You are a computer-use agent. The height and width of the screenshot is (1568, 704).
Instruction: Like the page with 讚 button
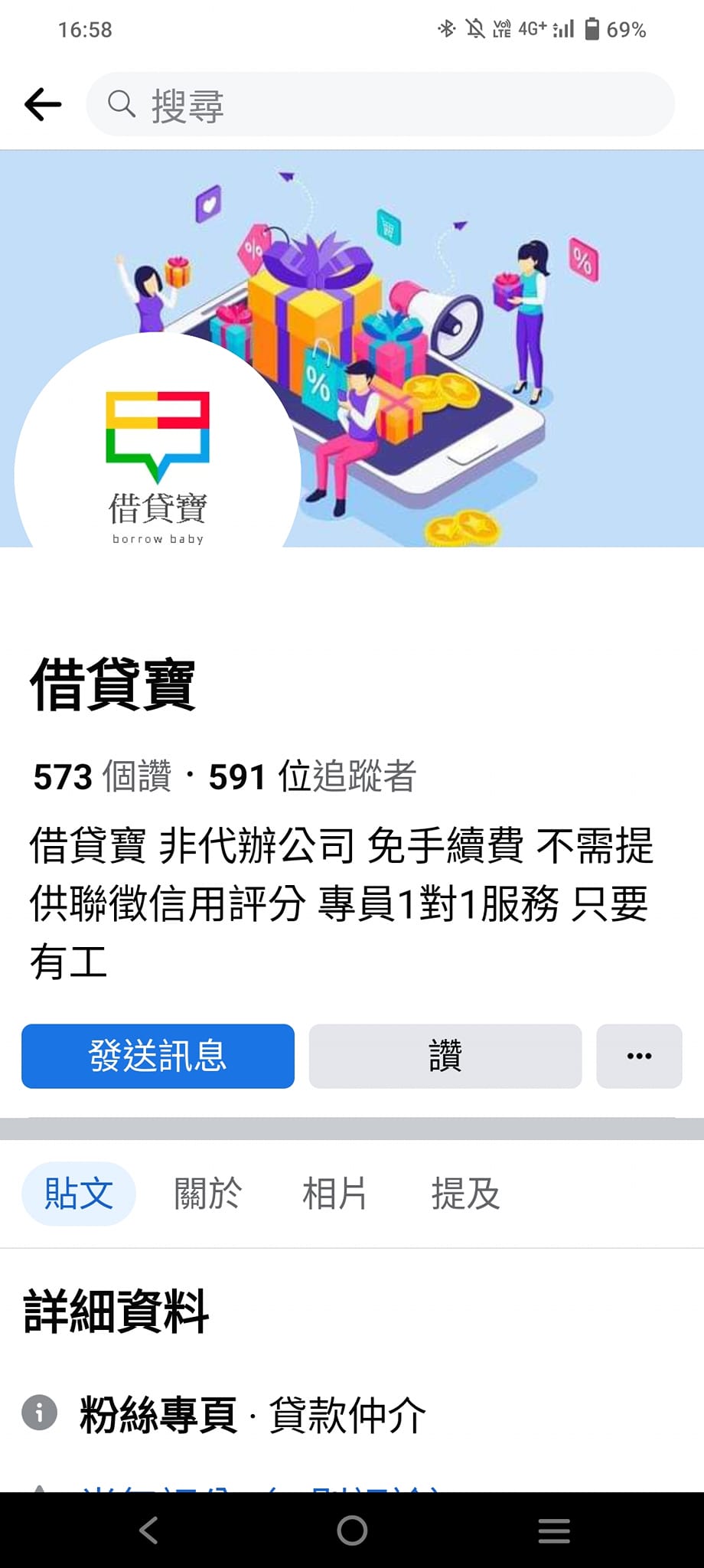point(445,1056)
